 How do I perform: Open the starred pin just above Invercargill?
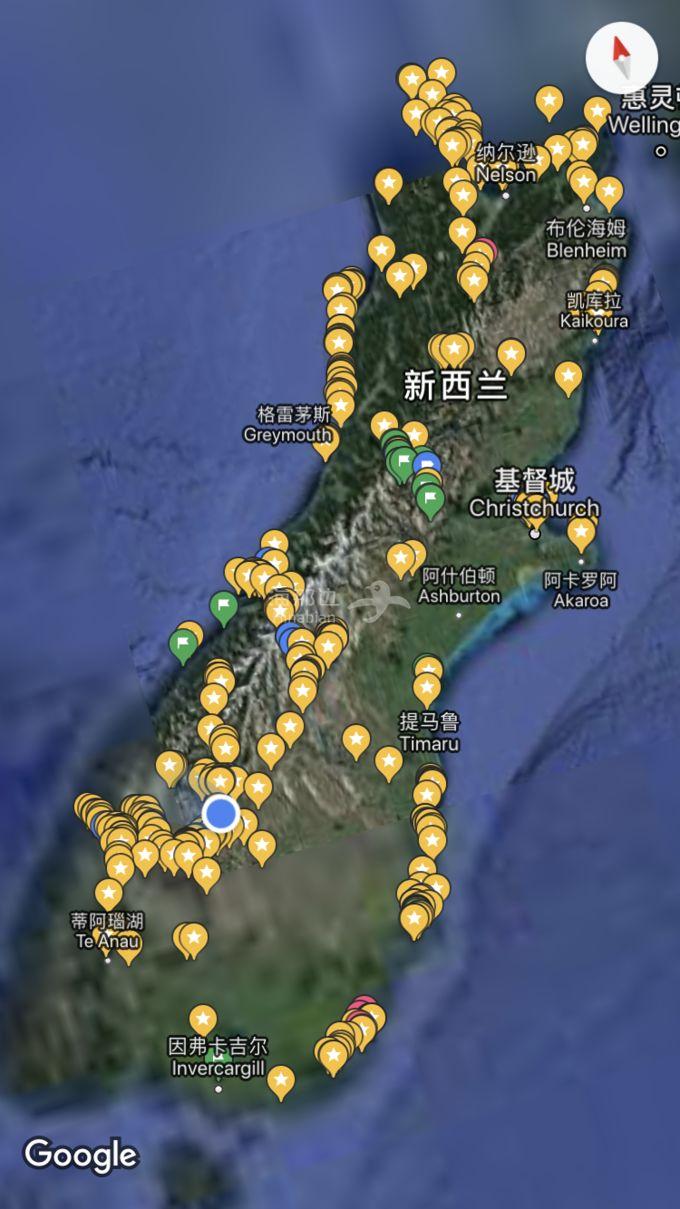203,1020
